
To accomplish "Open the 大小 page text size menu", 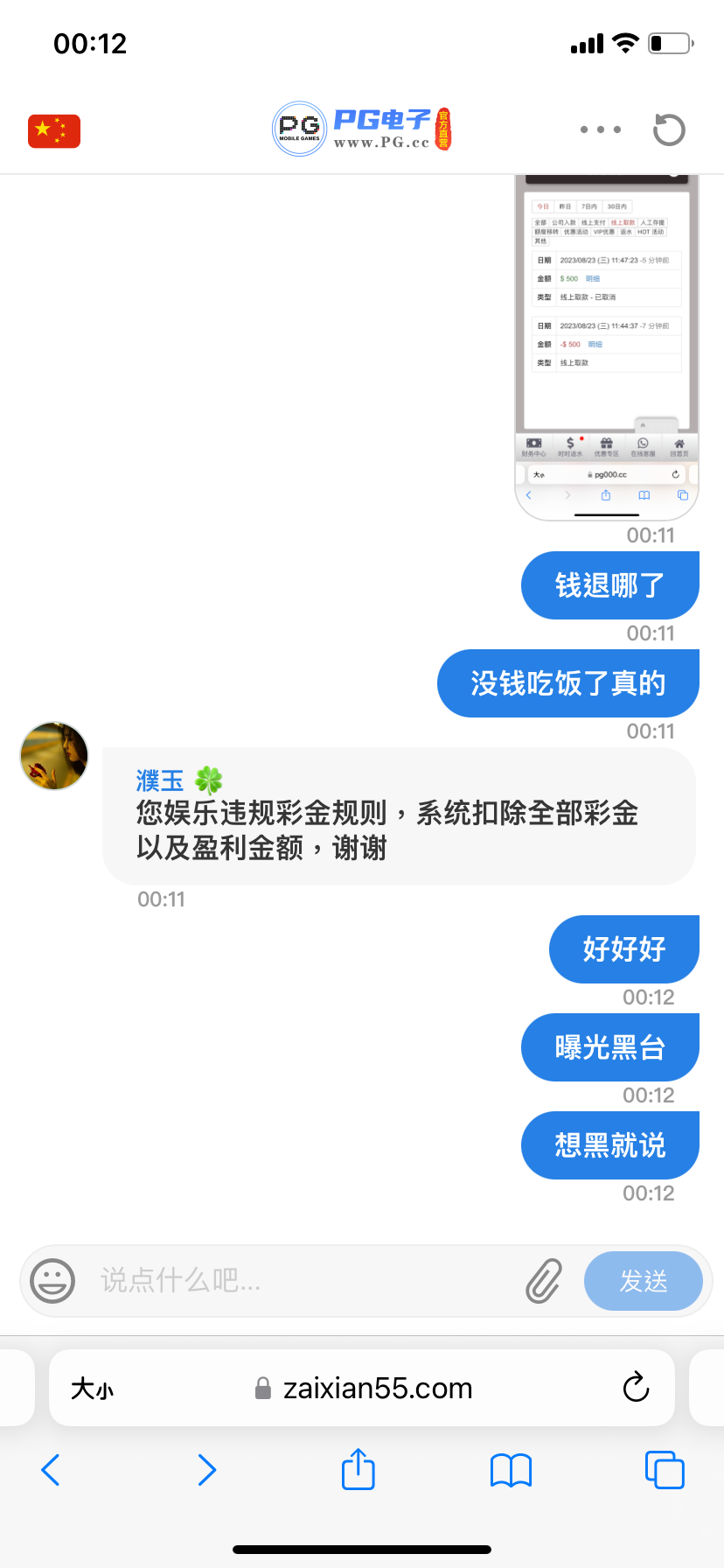I will 93,1389.
